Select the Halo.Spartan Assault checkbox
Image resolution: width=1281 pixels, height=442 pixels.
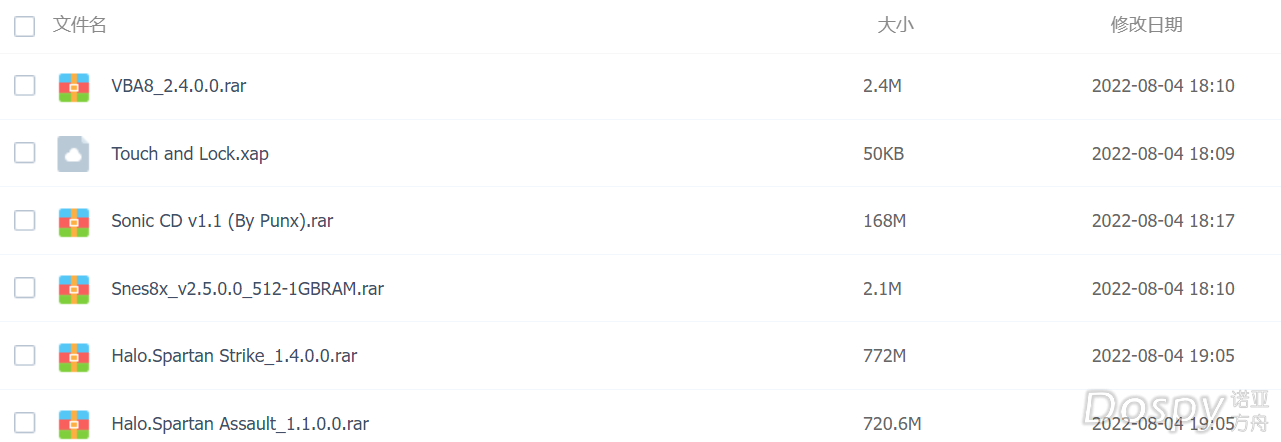pos(24,422)
